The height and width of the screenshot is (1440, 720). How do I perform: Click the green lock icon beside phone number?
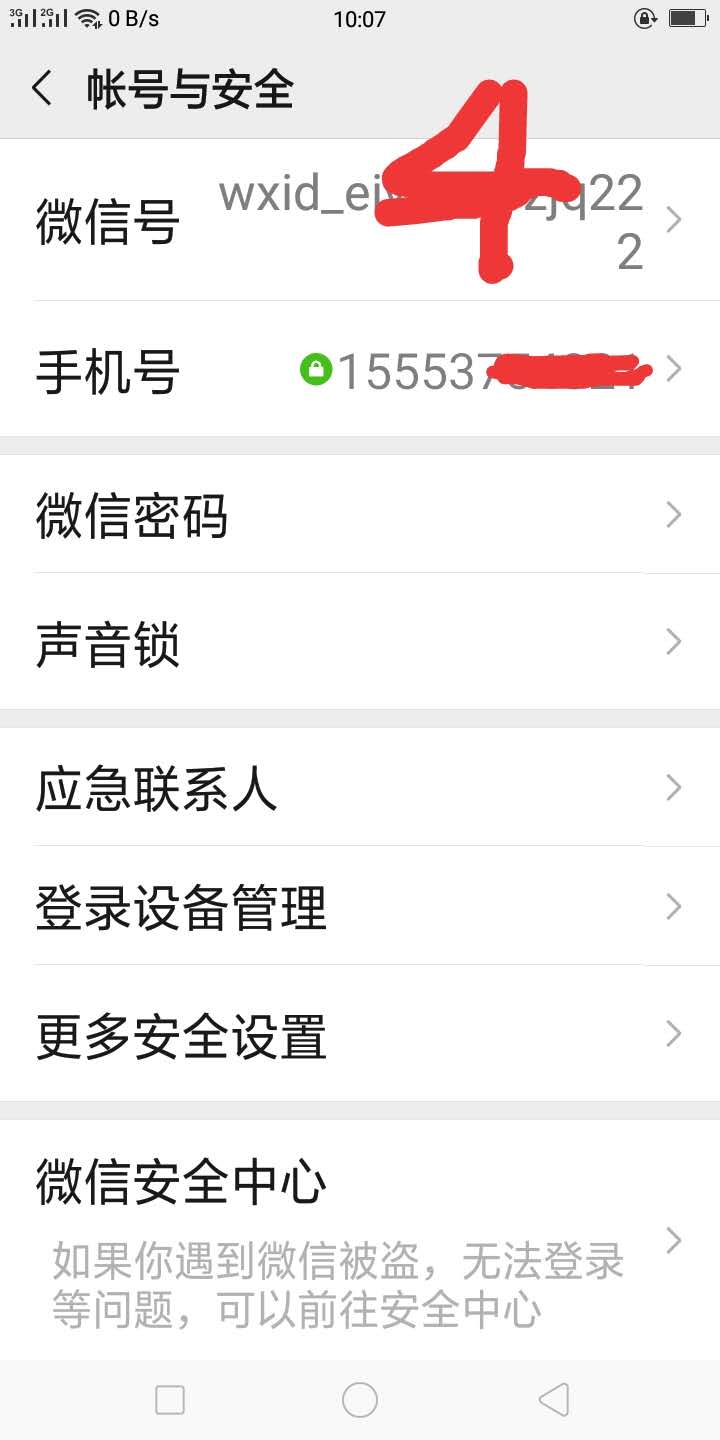point(316,369)
